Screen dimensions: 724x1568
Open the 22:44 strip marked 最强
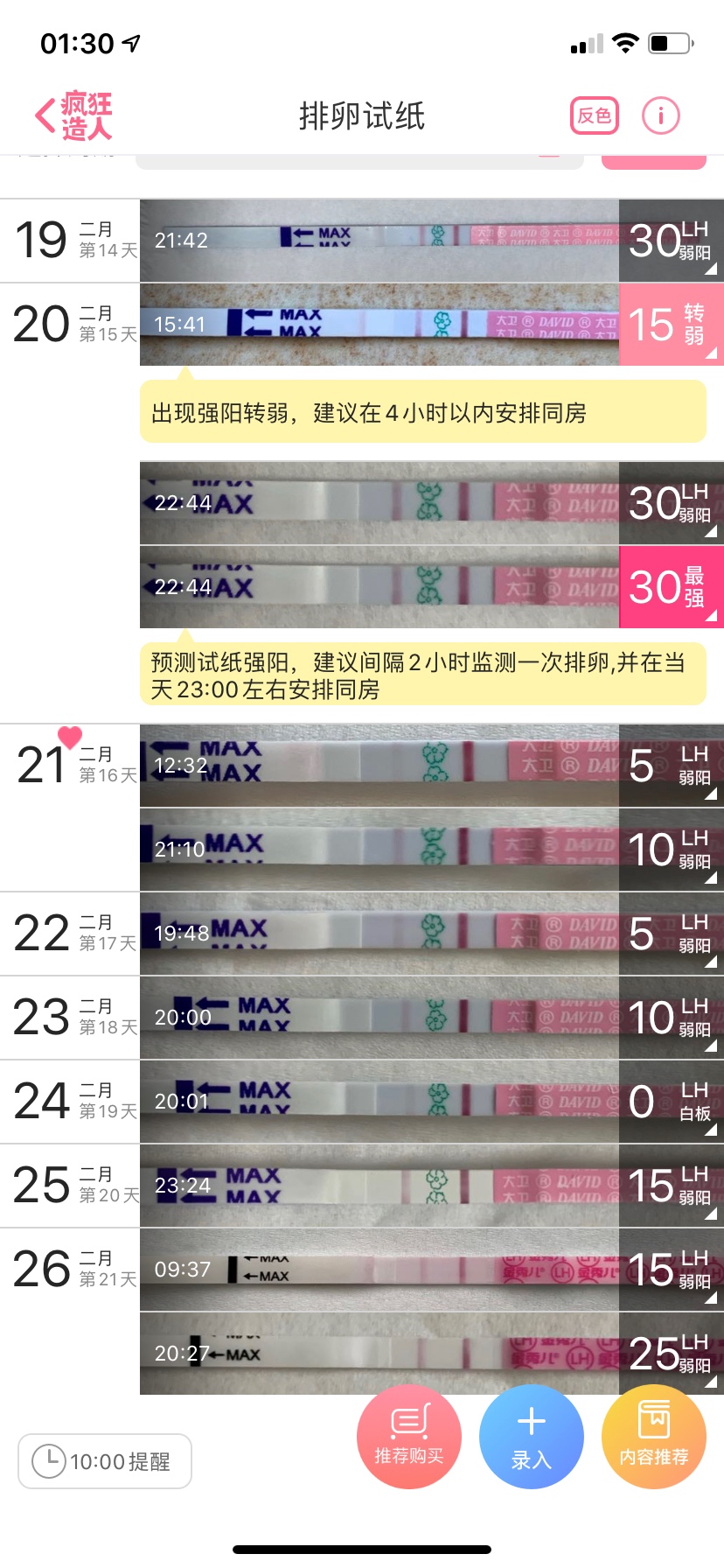(379, 586)
